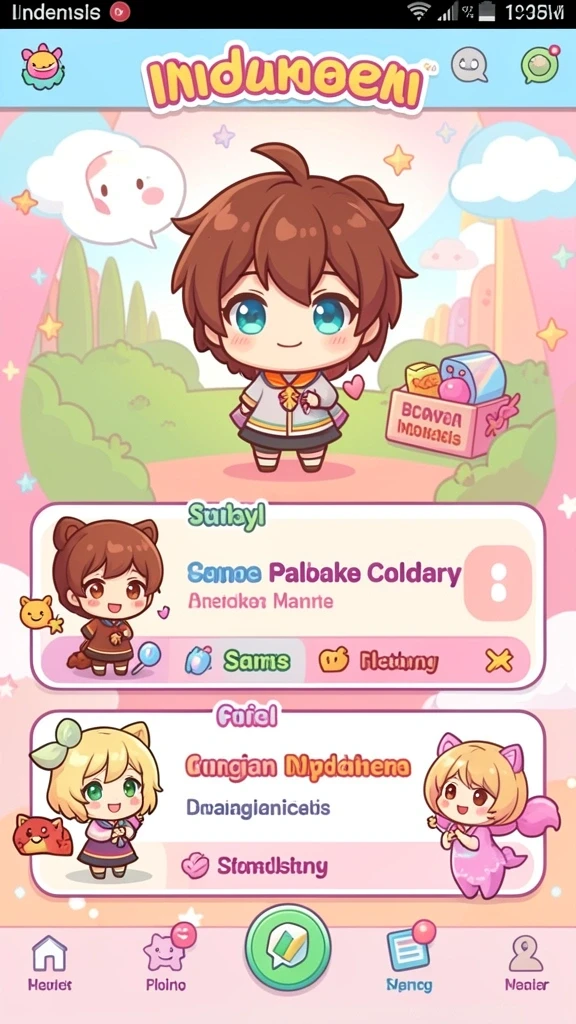This screenshot has height=1024, width=576.
Task: Tap the mascot avatar in the top bar
Action: 43,67
